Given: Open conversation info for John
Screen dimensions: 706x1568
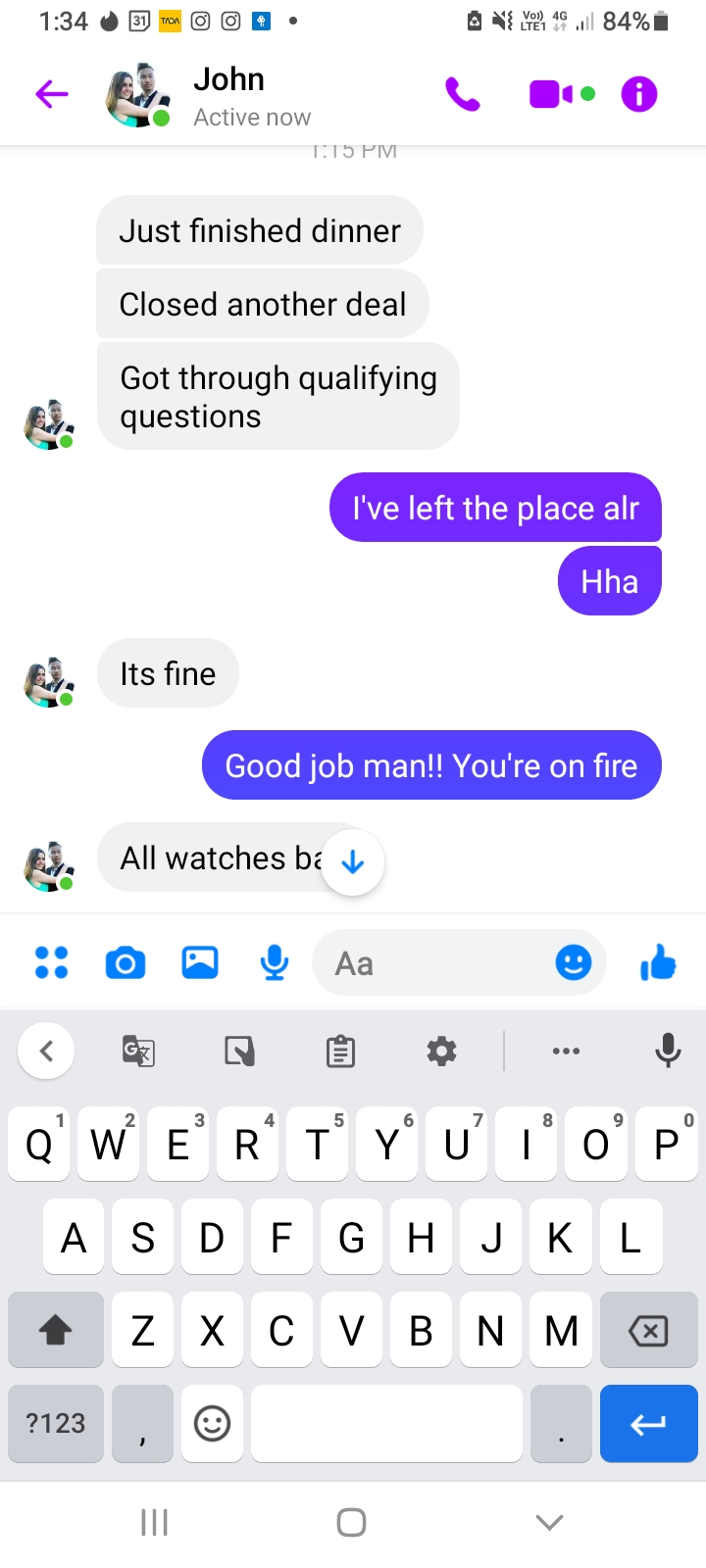Looking at the screenshot, I should [x=639, y=94].
